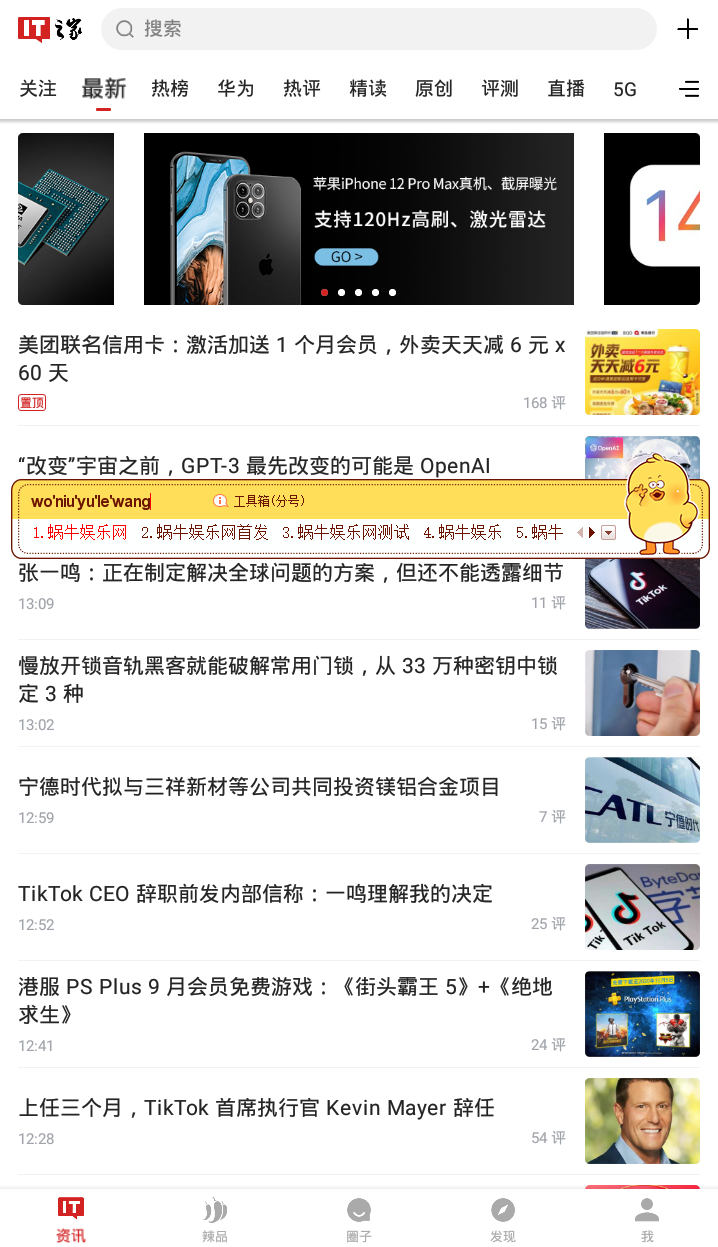
Task: Show next page of input candidates
Action: pos(592,533)
